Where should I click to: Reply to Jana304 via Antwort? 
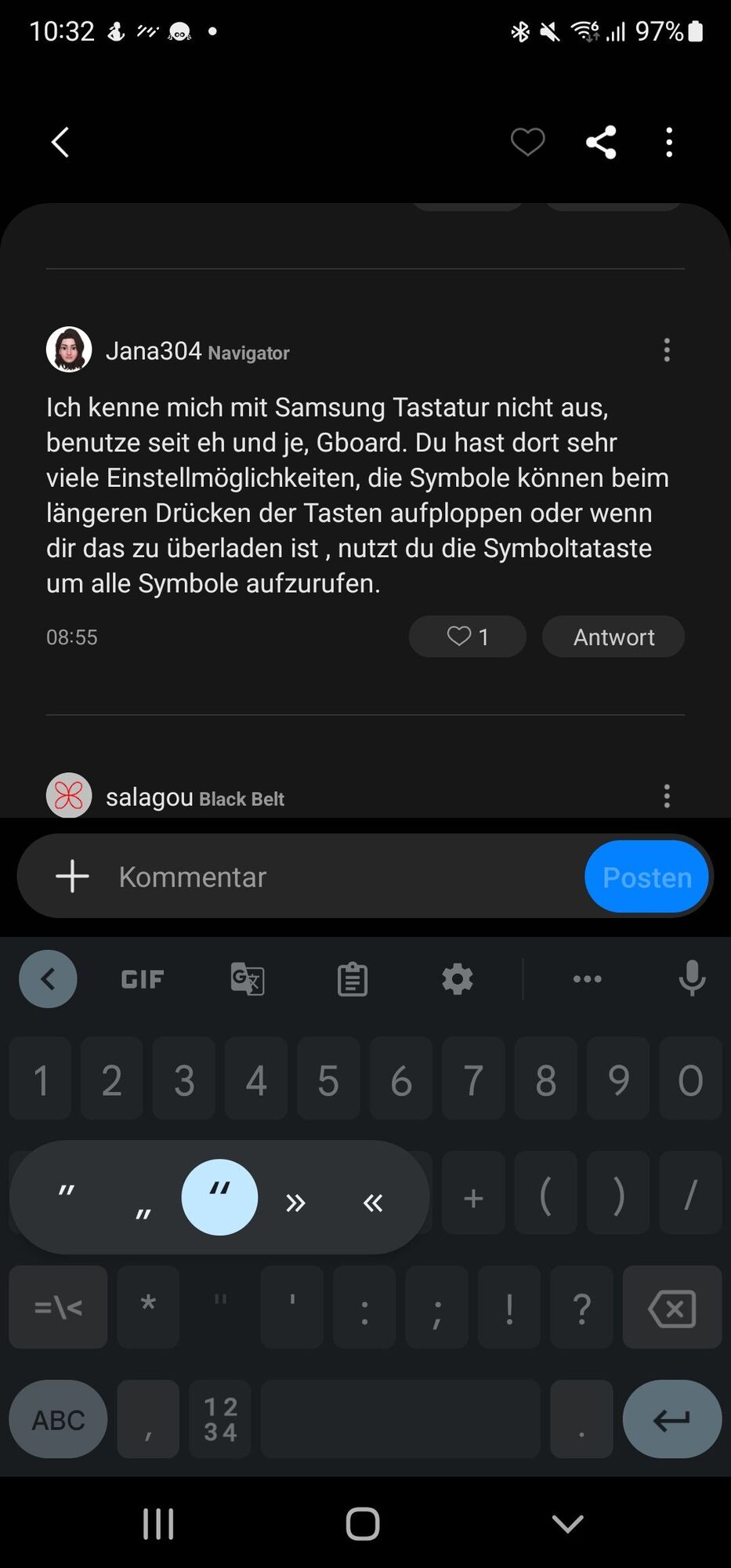(613, 637)
